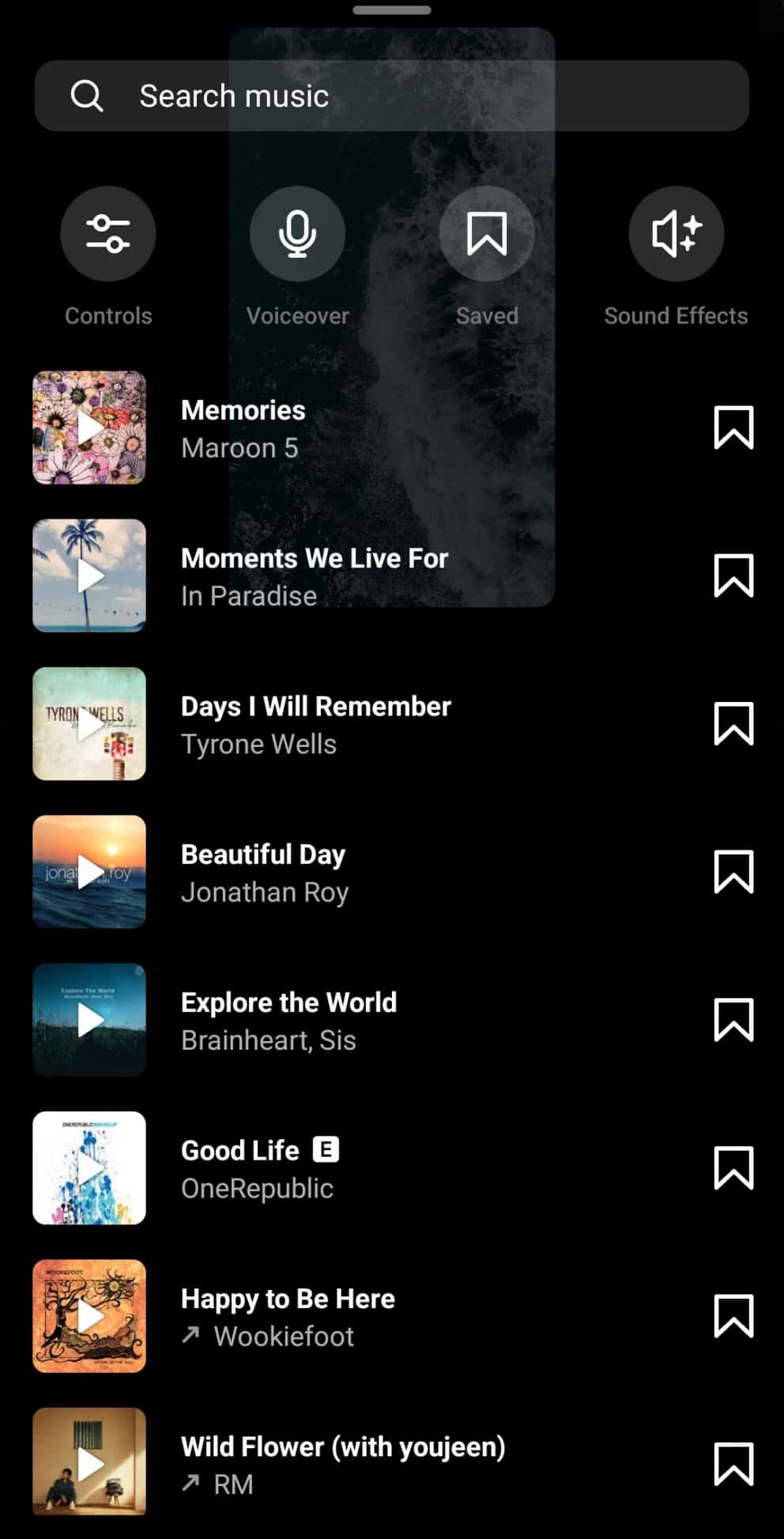Preview Memories by Maroon 5

pos(89,428)
